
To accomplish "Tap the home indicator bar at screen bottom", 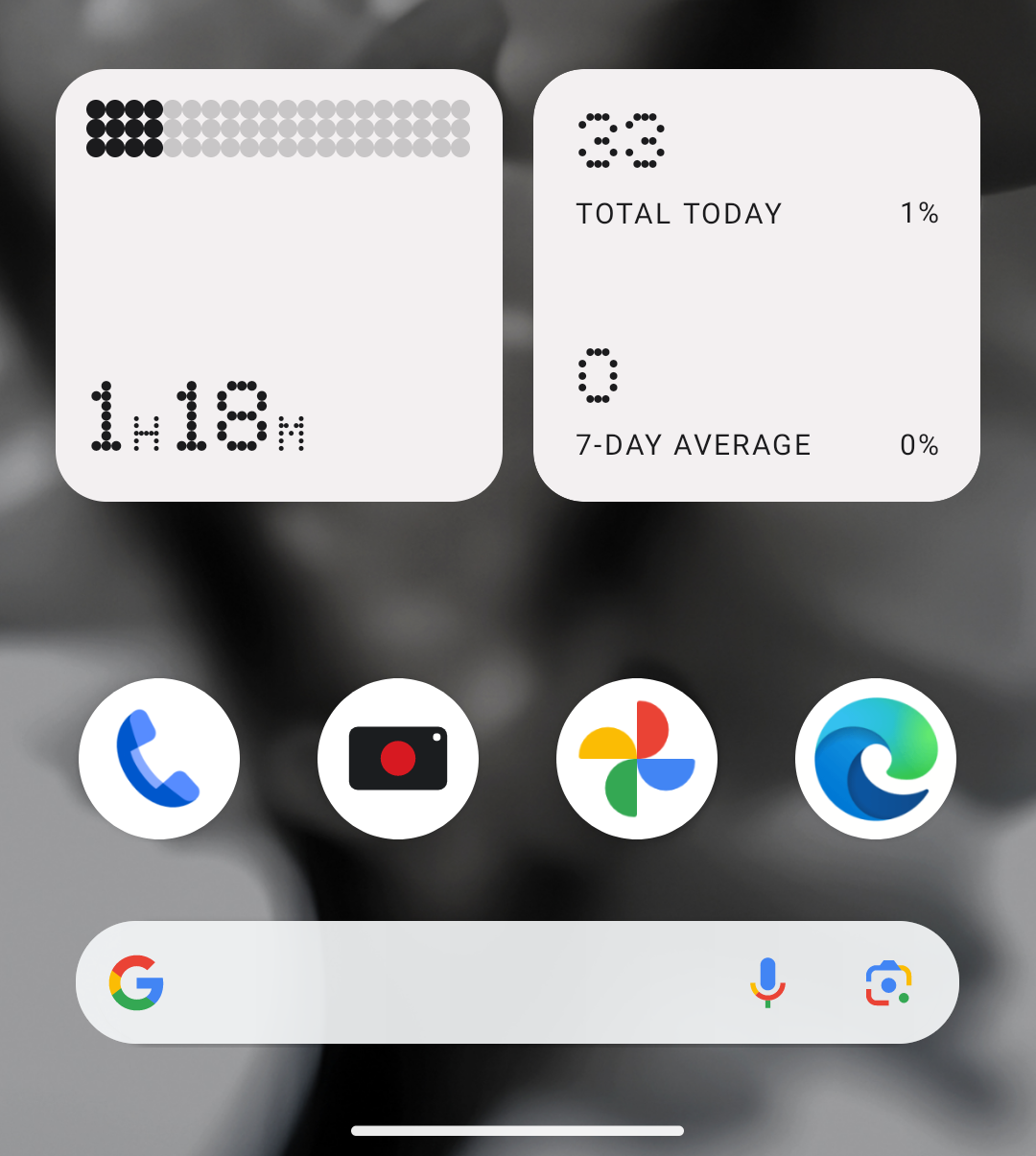I will [518, 1129].
